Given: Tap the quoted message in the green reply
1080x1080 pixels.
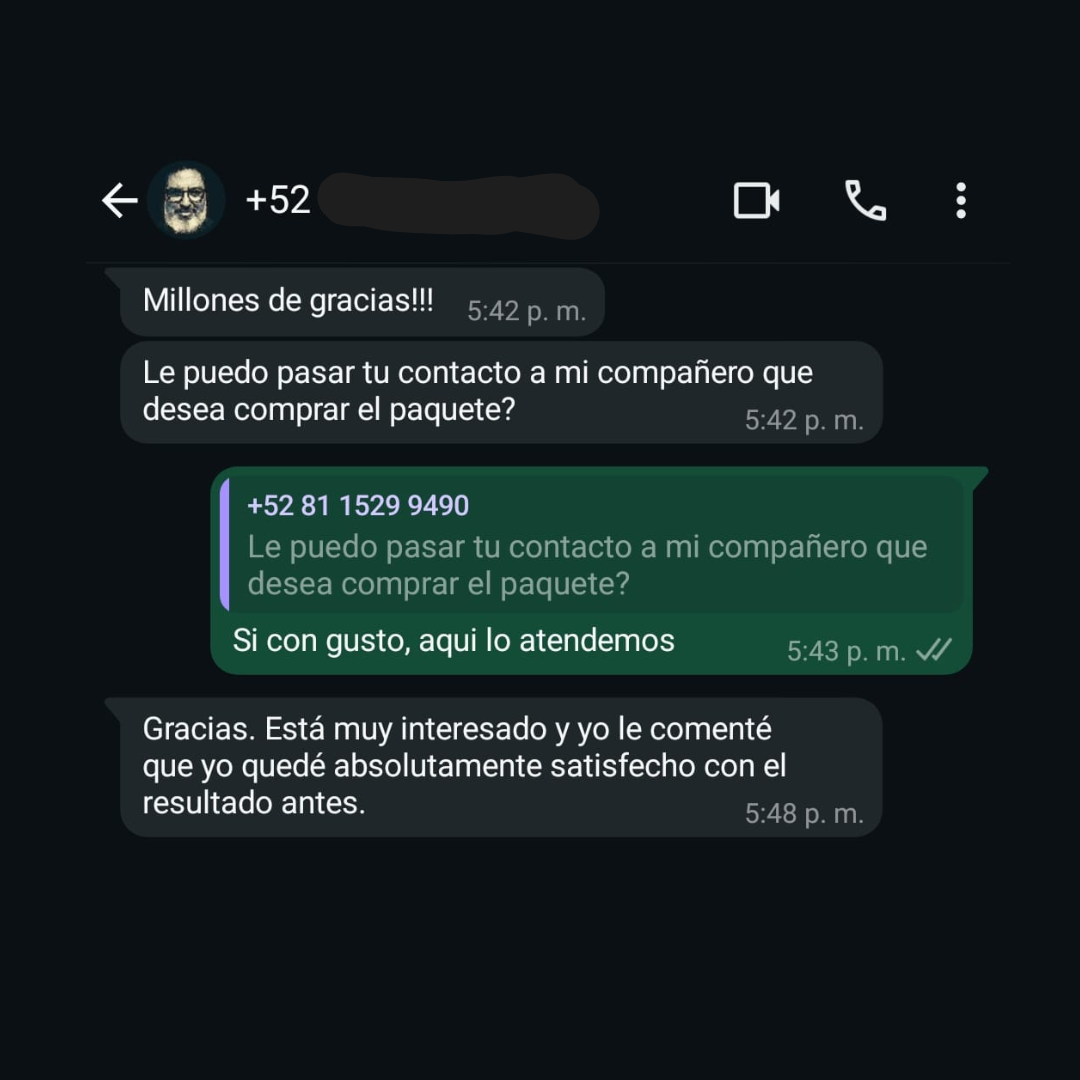Looking at the screenshot, I should point(590,545).
